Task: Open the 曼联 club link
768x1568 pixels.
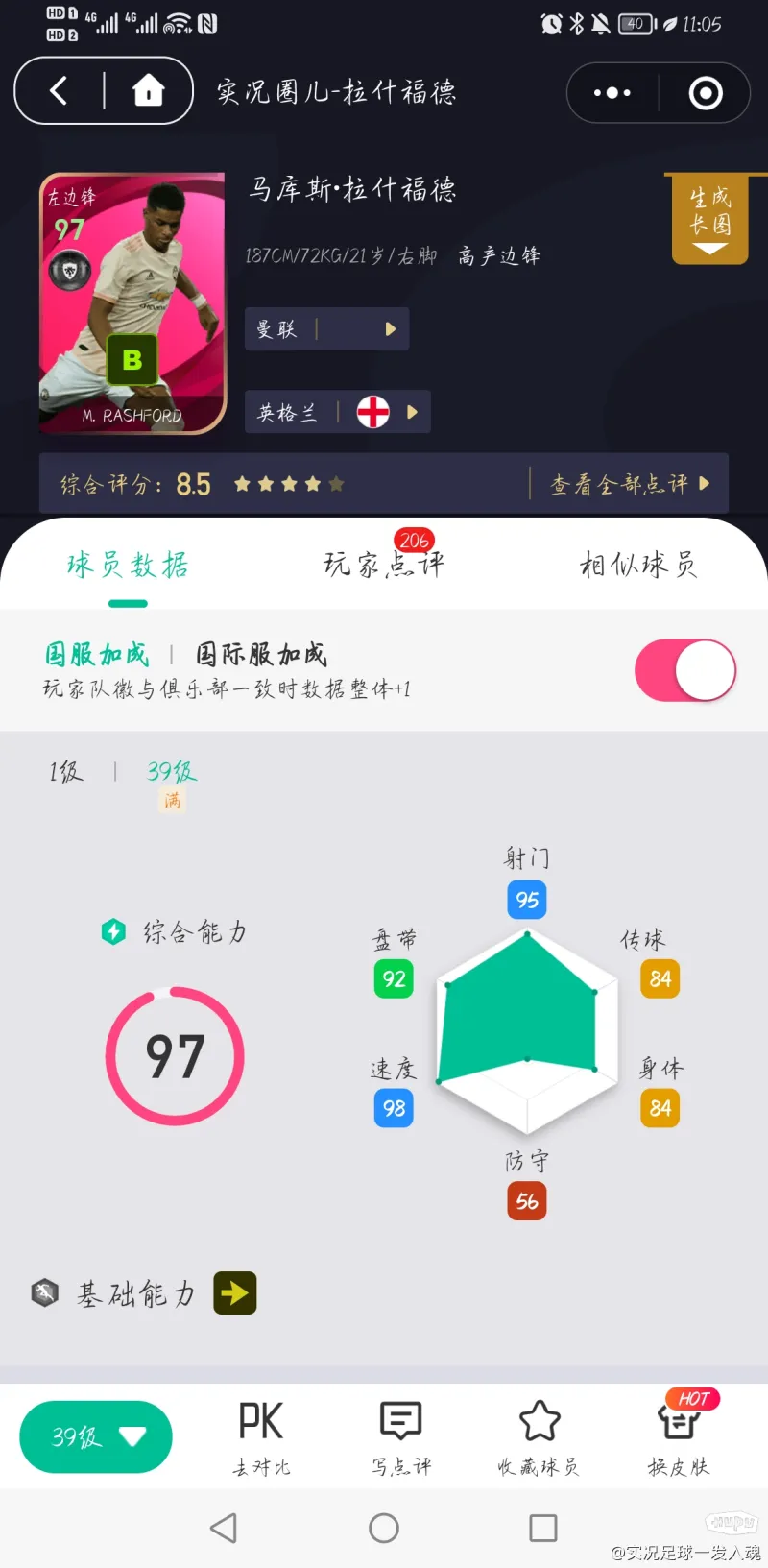Action: (x=326, y=329)
